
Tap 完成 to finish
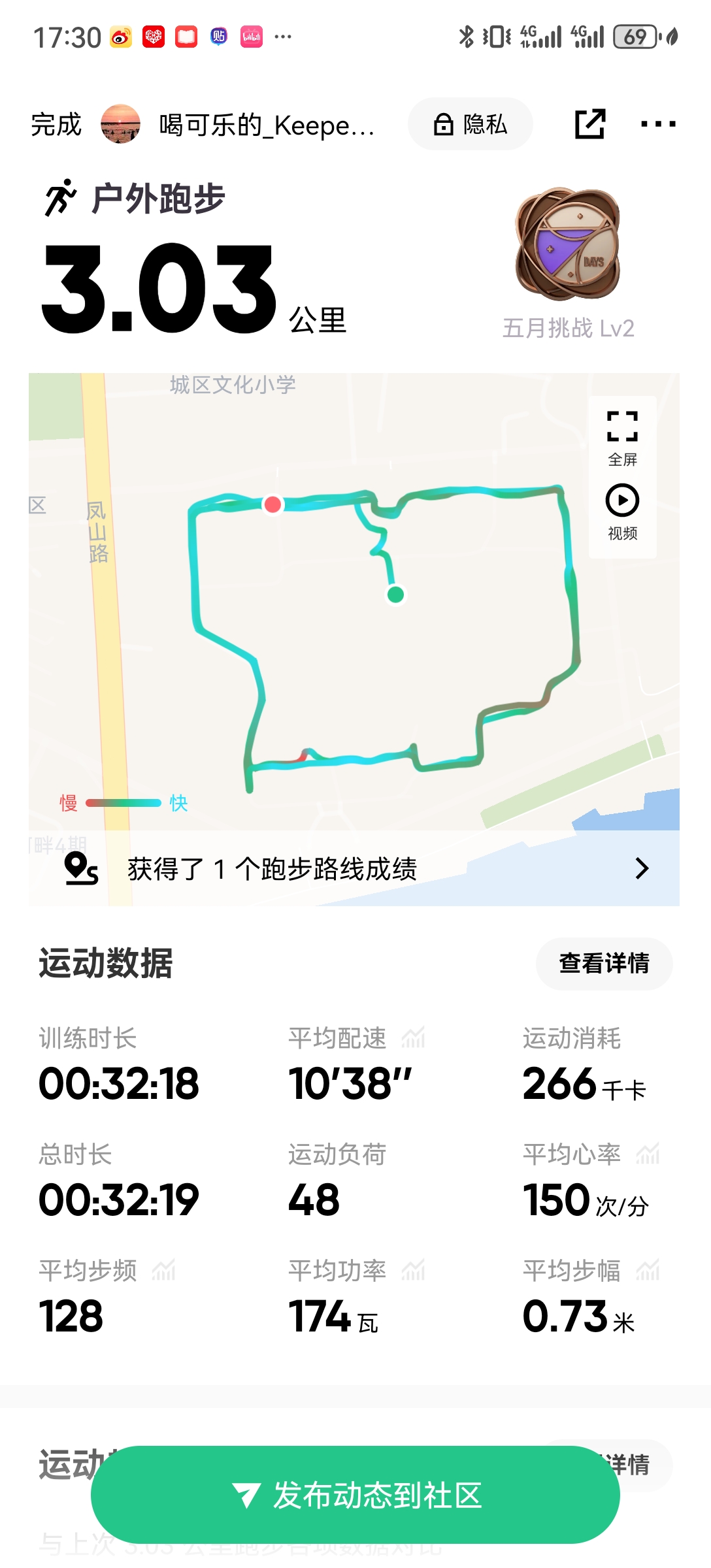click(56, 124)
